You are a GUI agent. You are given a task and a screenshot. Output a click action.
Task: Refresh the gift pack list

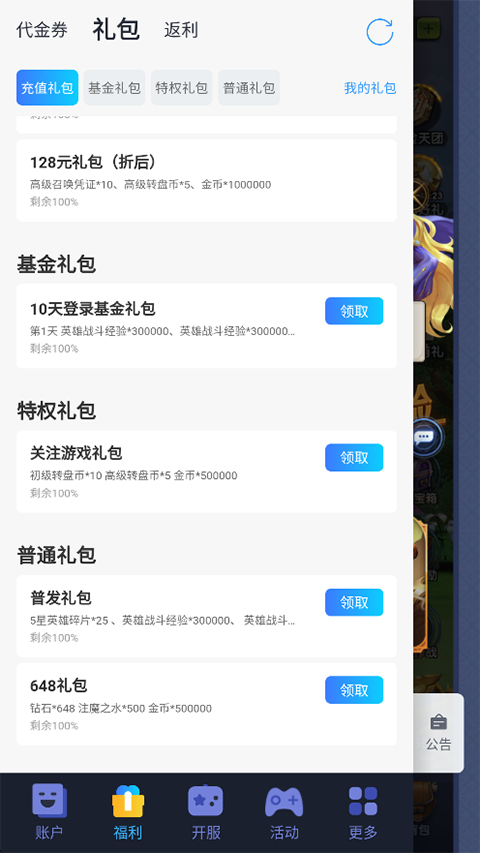click(x=379, y=32)
